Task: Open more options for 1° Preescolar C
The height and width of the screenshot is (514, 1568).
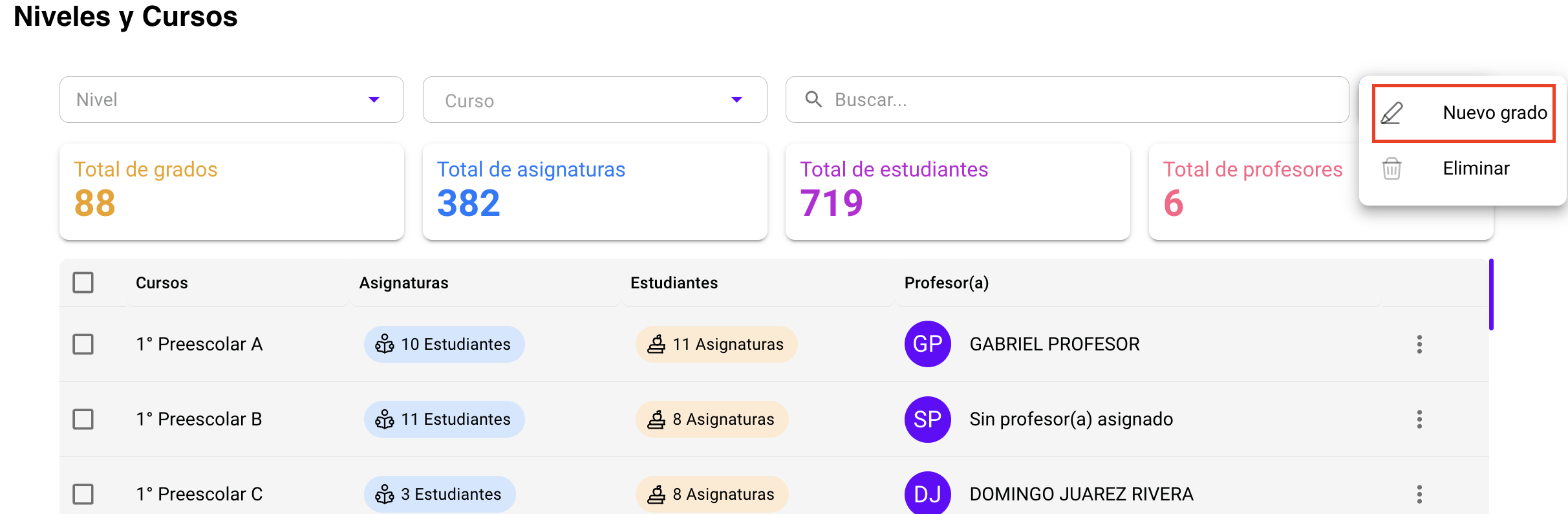Action: (1419, 494)
